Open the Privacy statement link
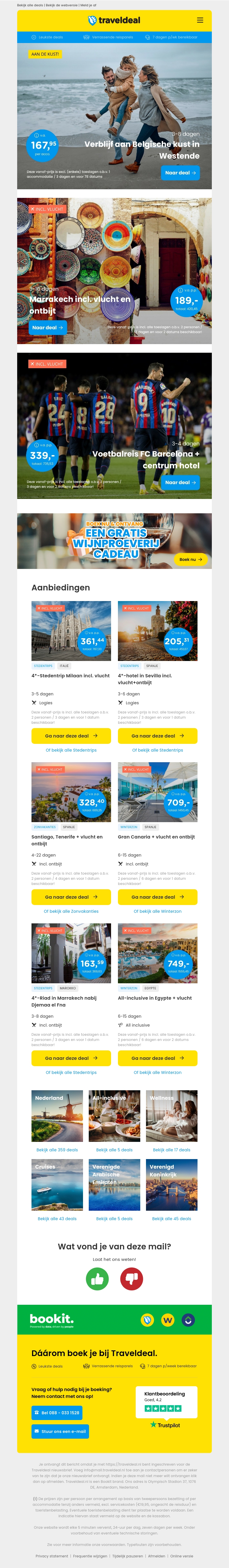The height and width of the screenshot is (1568, 229). [52, 1556]
